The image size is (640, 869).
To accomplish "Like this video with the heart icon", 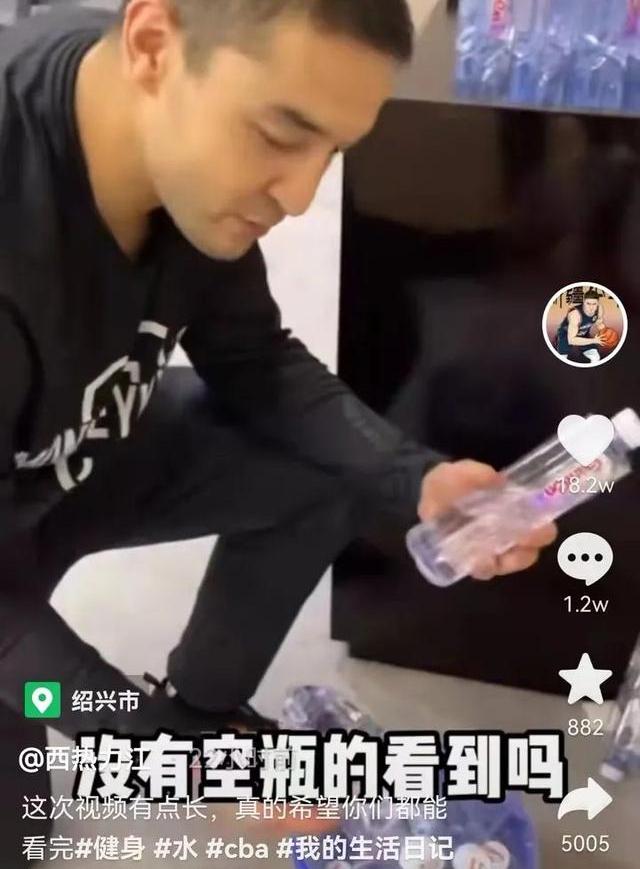I will (585, 439).
